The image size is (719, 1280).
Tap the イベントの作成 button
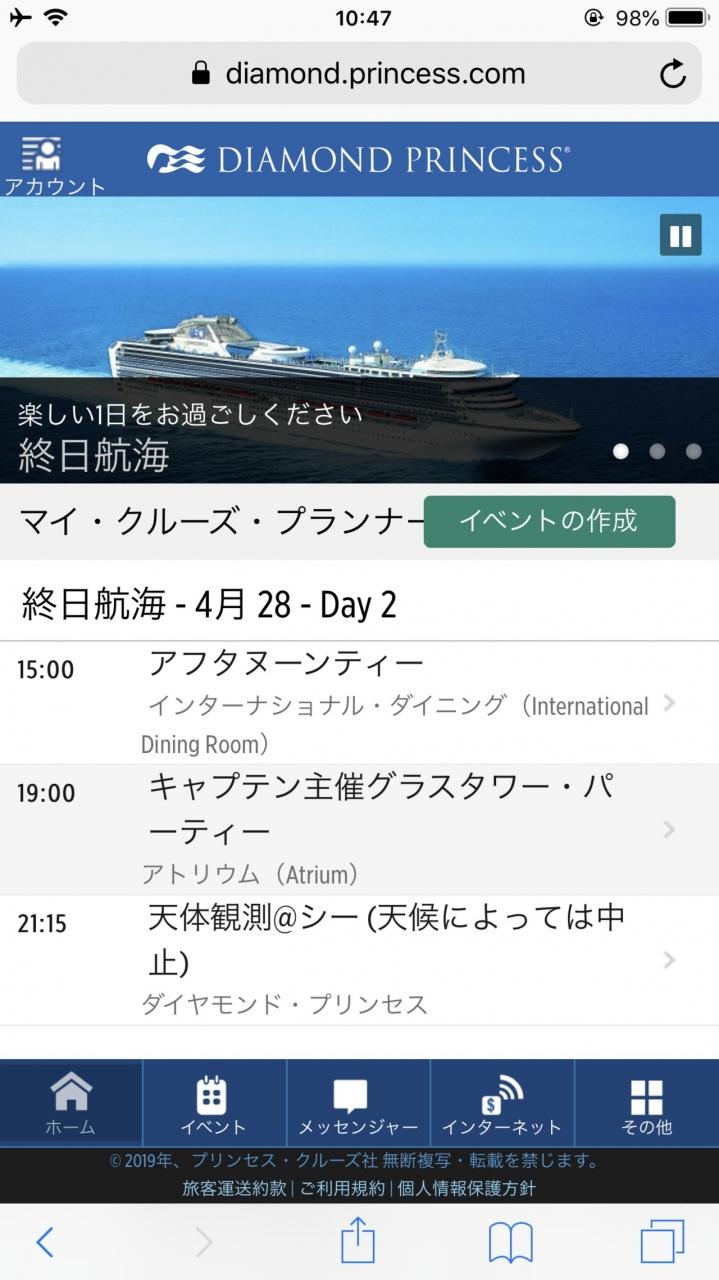[x=548, y=521]
